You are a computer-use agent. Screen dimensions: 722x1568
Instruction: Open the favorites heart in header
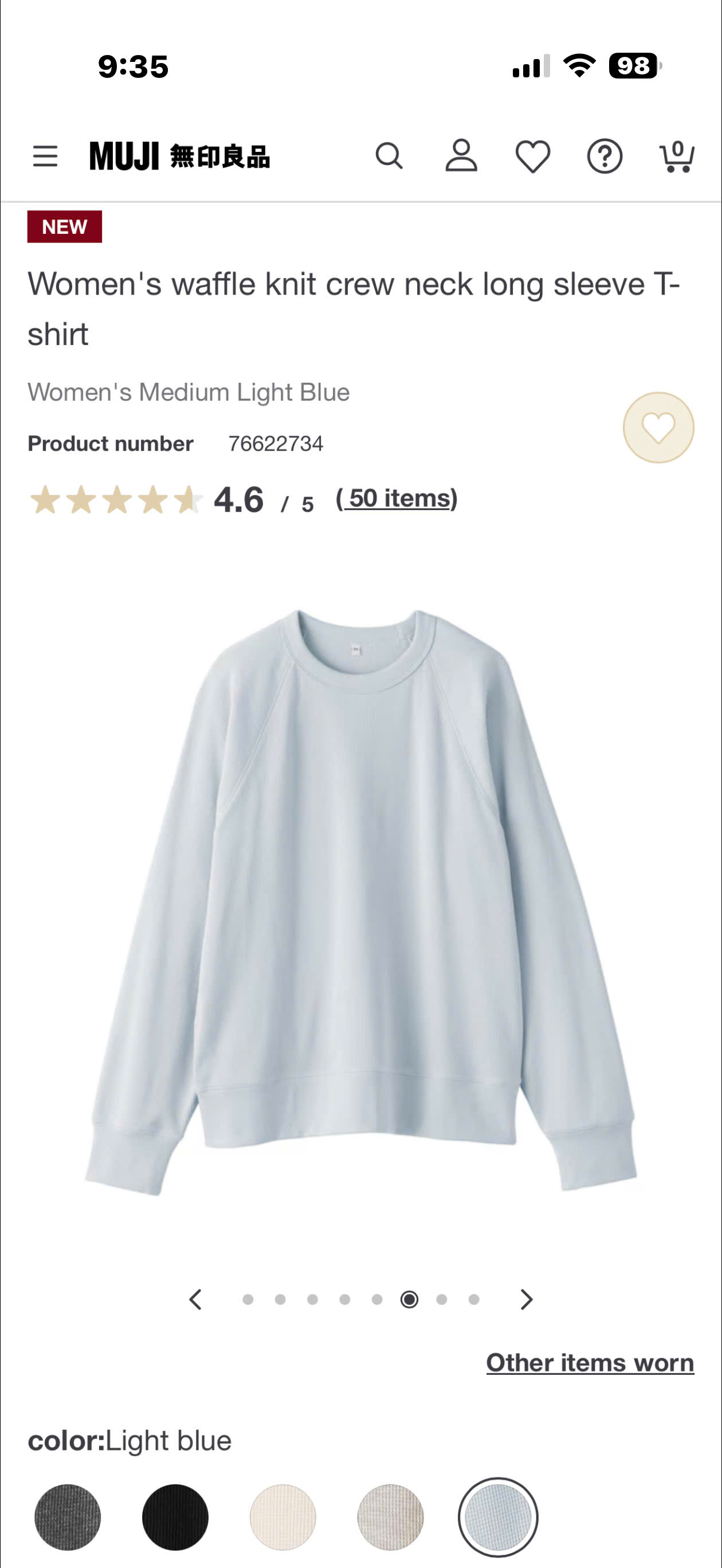point(533,156)
